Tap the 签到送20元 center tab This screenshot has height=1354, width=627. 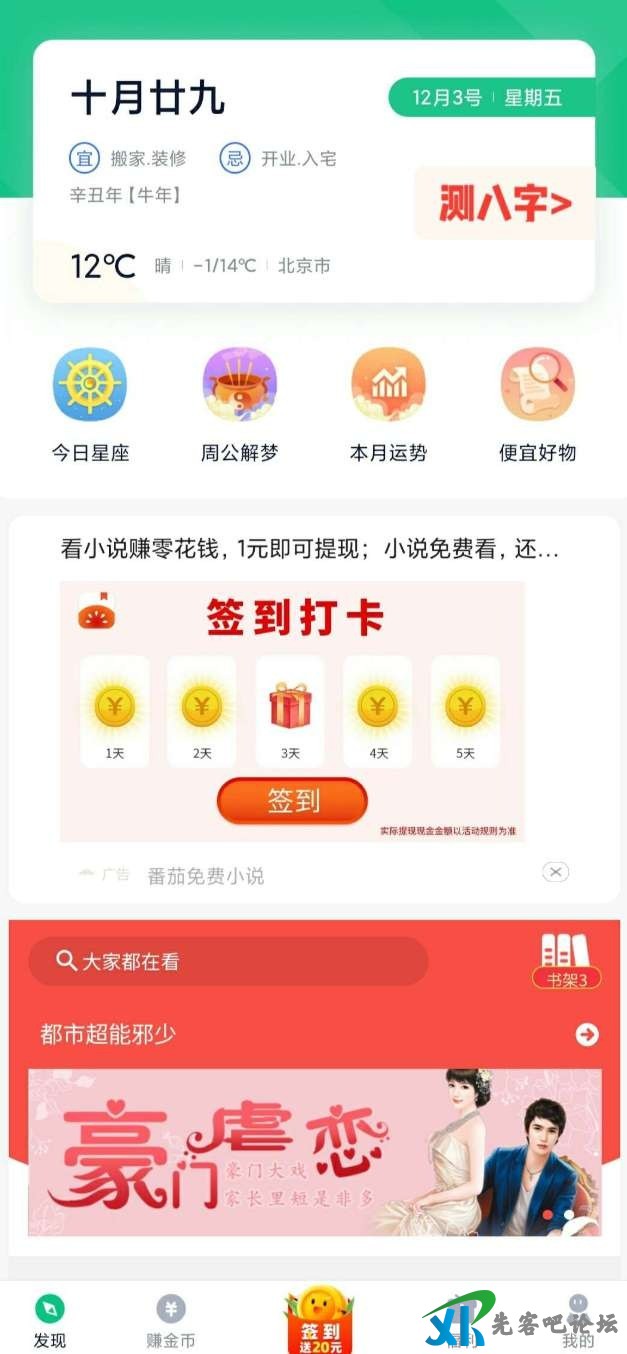coord(318,1320)
